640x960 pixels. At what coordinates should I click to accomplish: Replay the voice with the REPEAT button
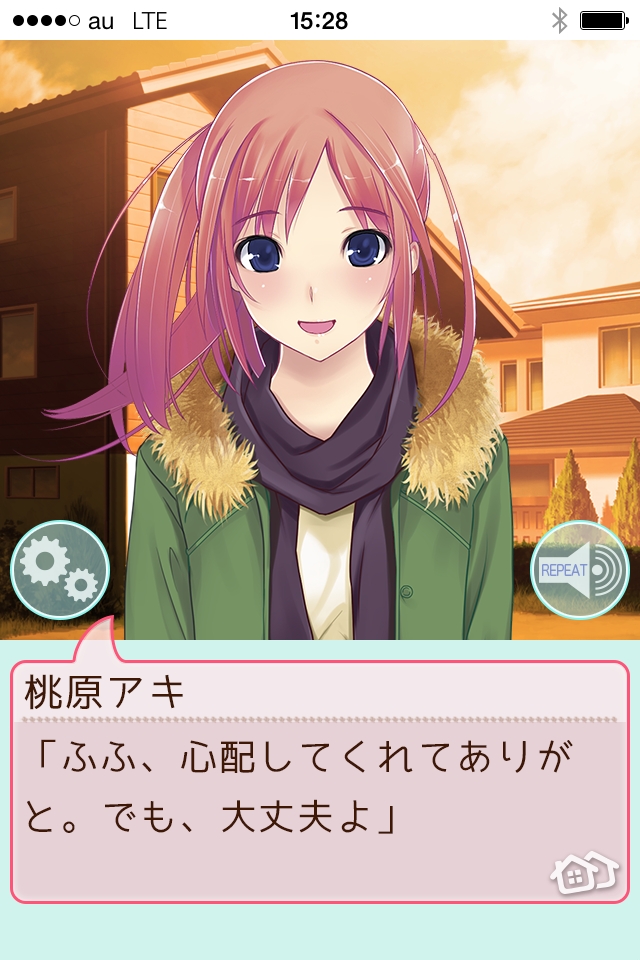pos(579,570)
